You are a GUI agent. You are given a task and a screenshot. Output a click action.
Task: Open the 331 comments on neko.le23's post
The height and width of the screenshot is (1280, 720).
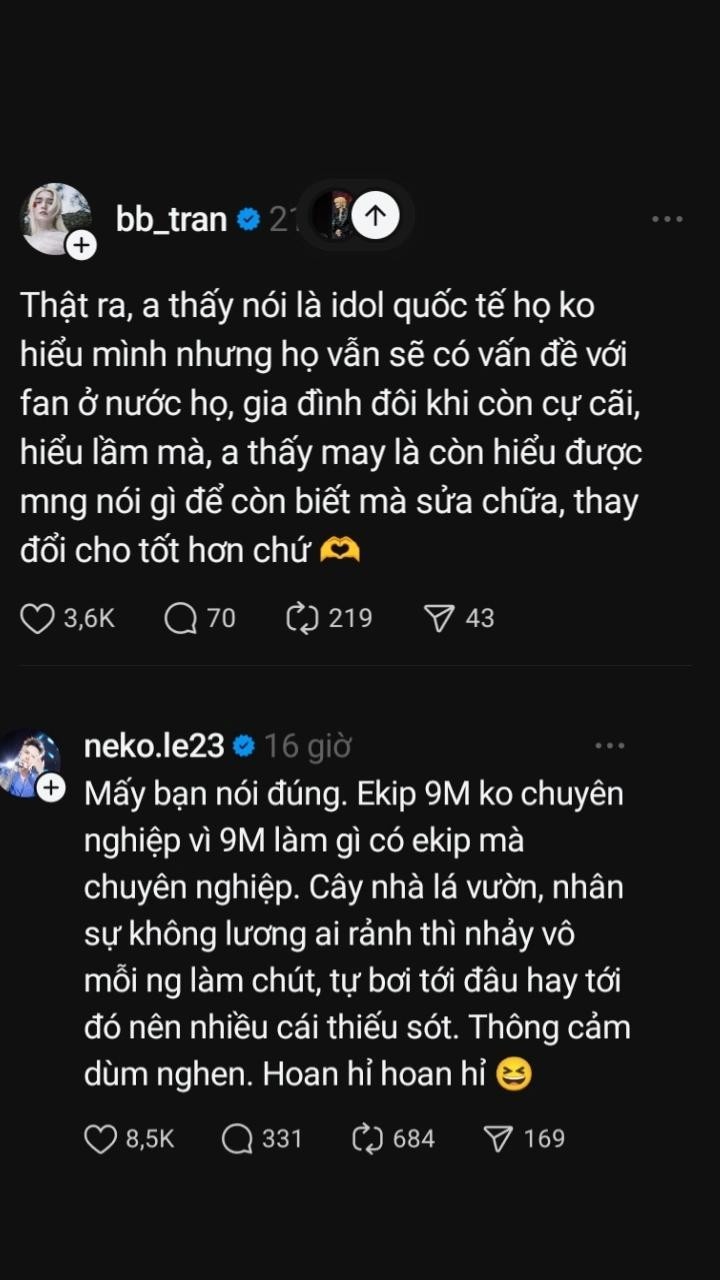[237, 1137]
